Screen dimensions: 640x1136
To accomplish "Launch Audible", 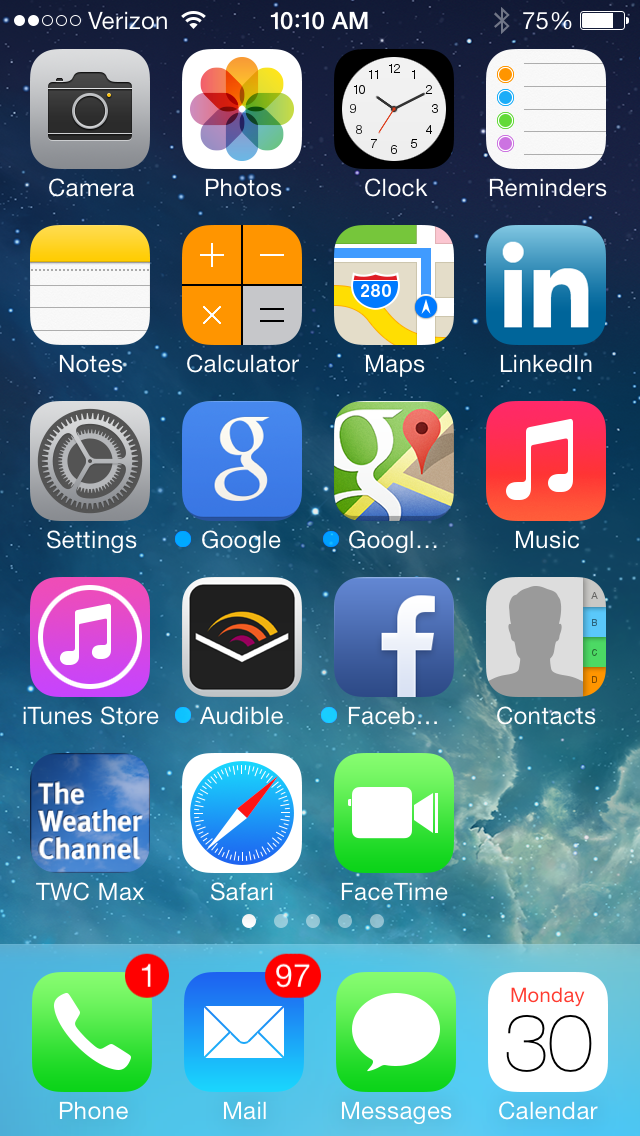I will point(242,638).
